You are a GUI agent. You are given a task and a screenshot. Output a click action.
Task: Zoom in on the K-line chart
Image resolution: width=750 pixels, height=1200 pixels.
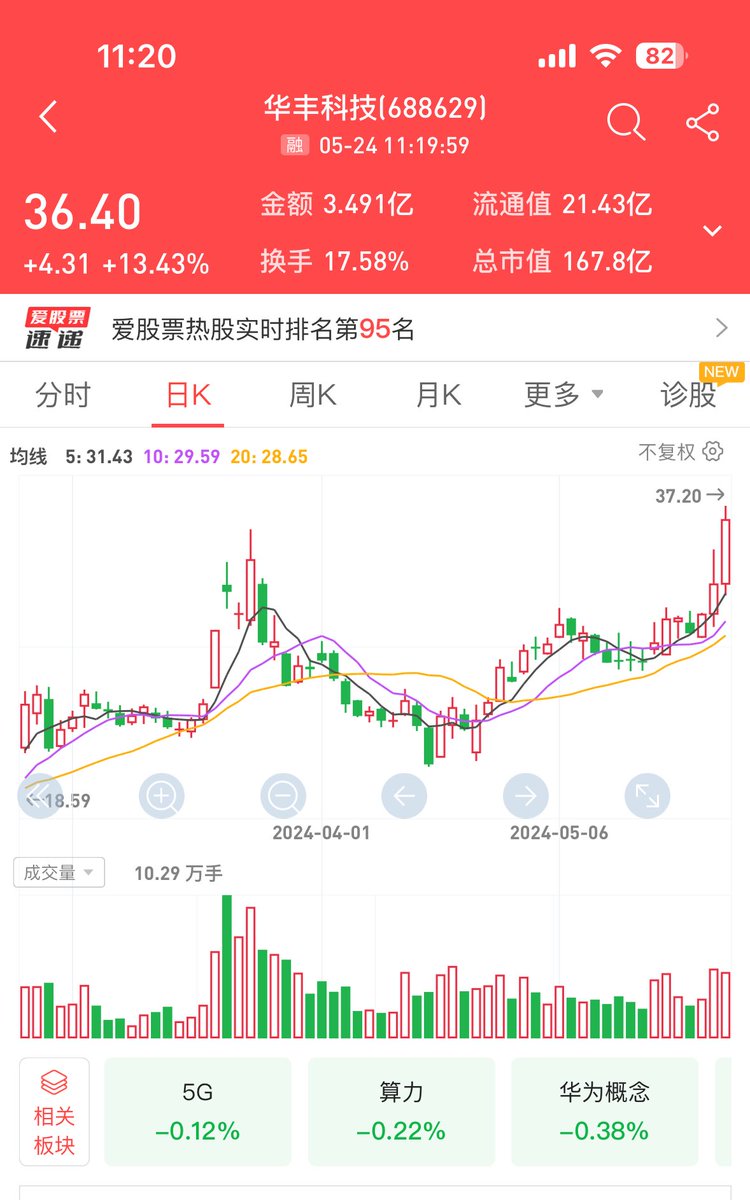162,796
